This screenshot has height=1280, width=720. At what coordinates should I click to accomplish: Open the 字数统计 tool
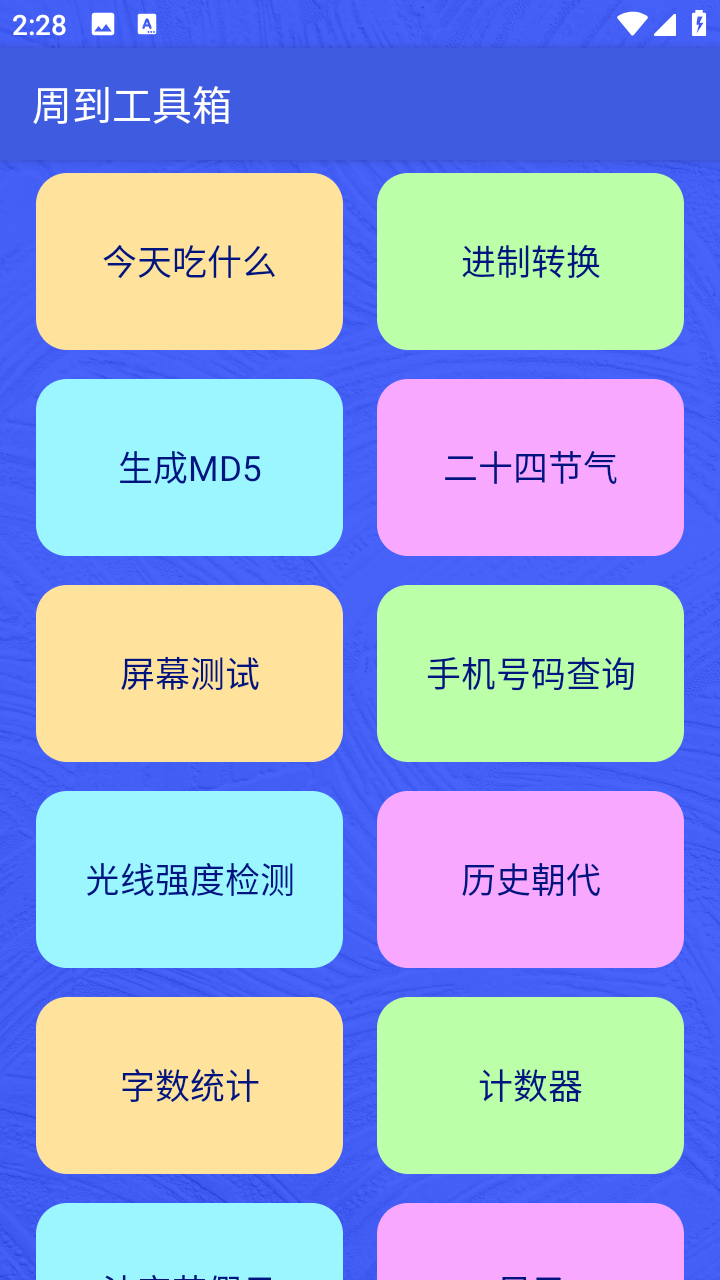189,1086
